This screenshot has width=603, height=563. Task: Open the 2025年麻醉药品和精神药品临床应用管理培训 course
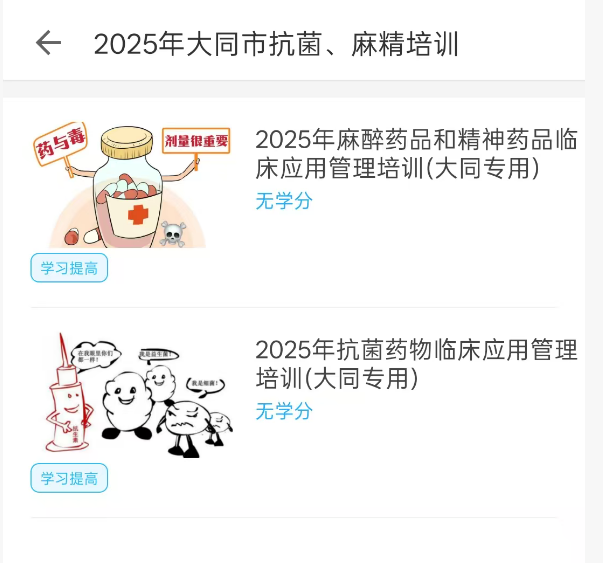415,154
